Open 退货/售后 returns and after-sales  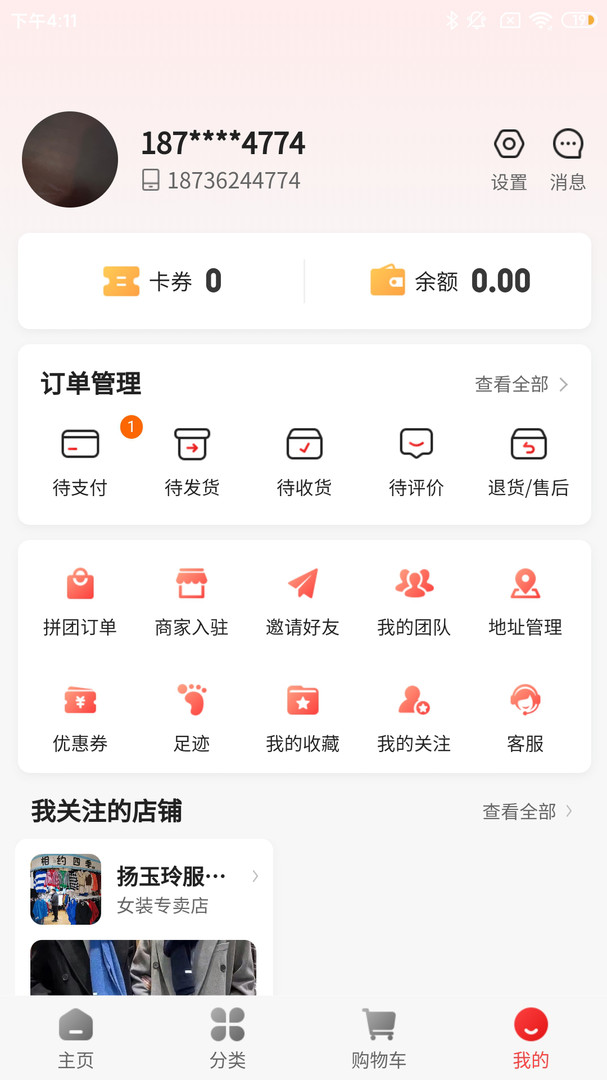(x=528, y=462)
